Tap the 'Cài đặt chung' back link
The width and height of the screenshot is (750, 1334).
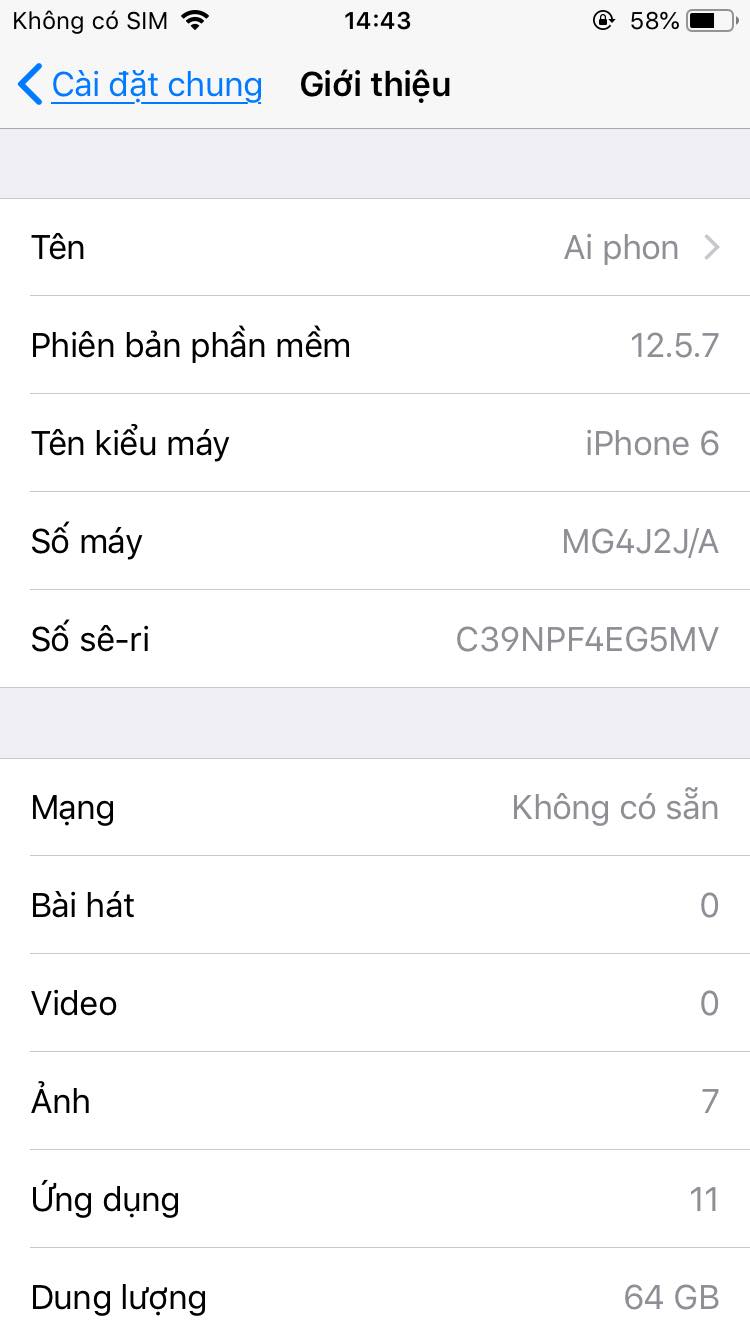pyautogui.click(x=155, y=85)
